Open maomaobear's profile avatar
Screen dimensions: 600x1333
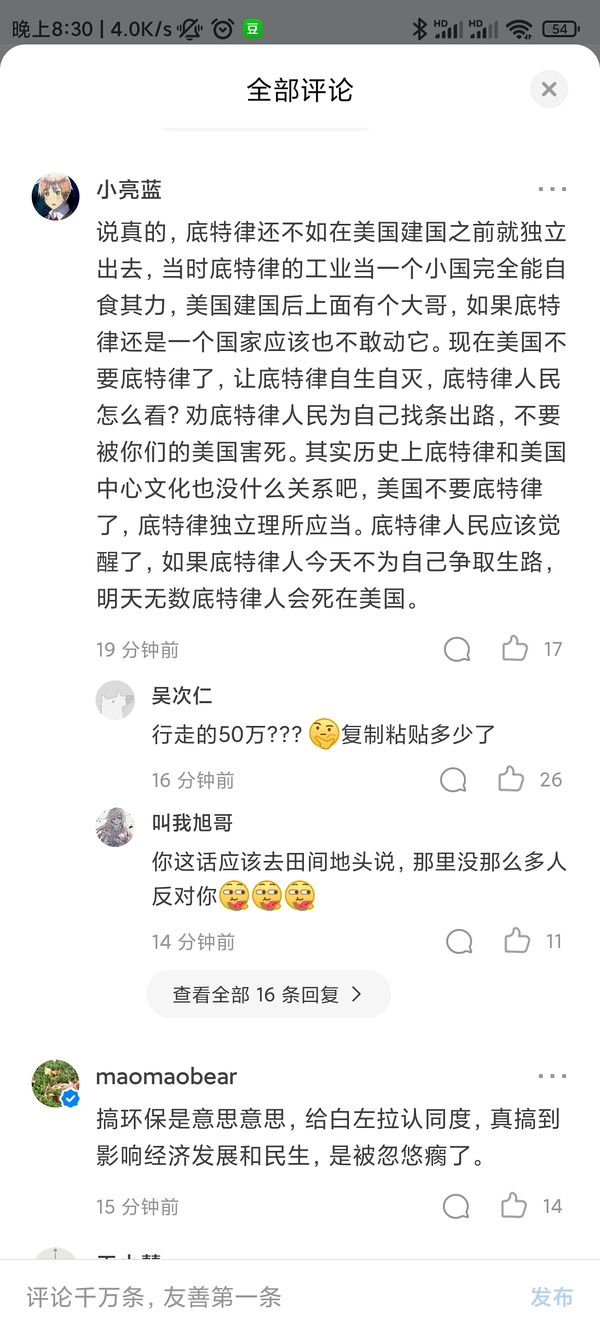click(56, 1084)
